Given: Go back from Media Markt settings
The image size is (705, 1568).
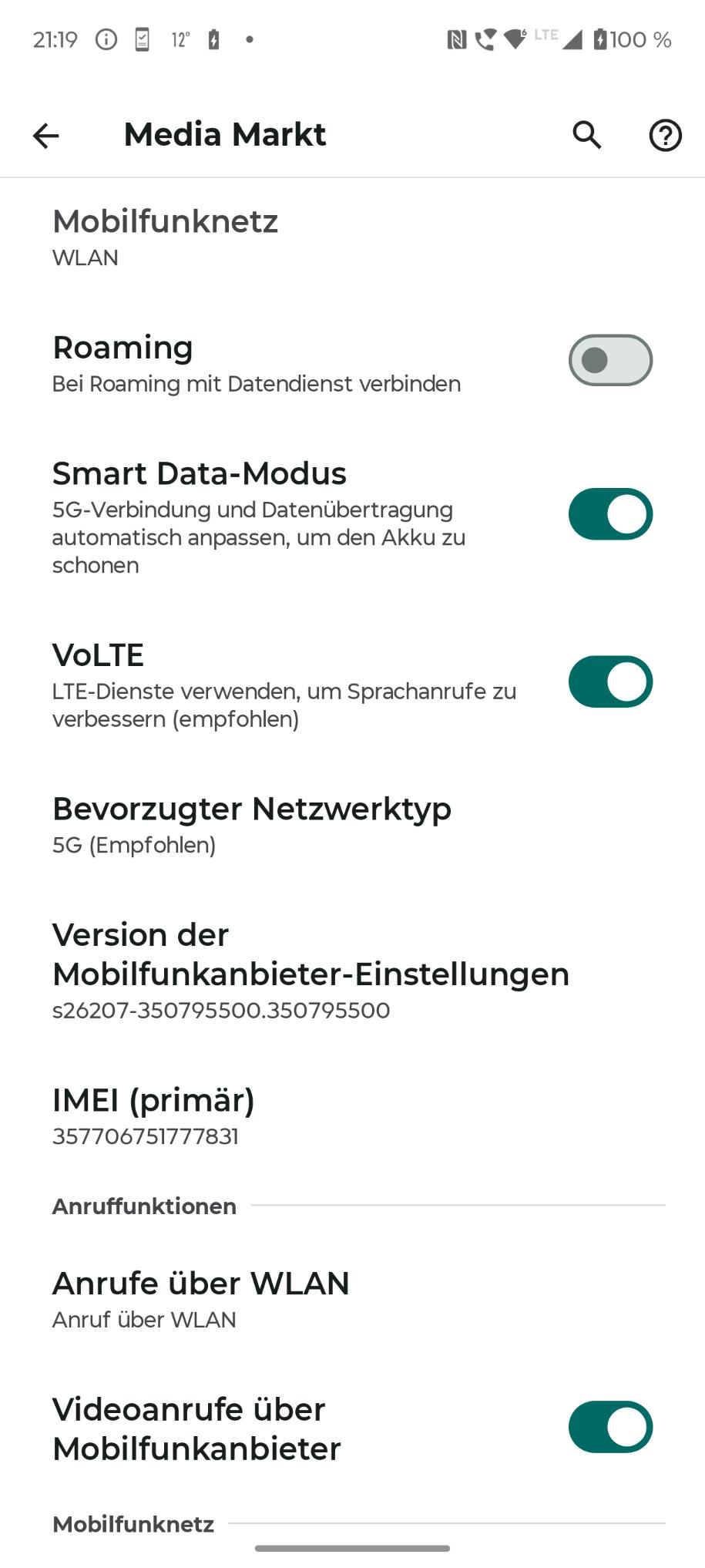Looking at the screenshot, I should (45, 136).
